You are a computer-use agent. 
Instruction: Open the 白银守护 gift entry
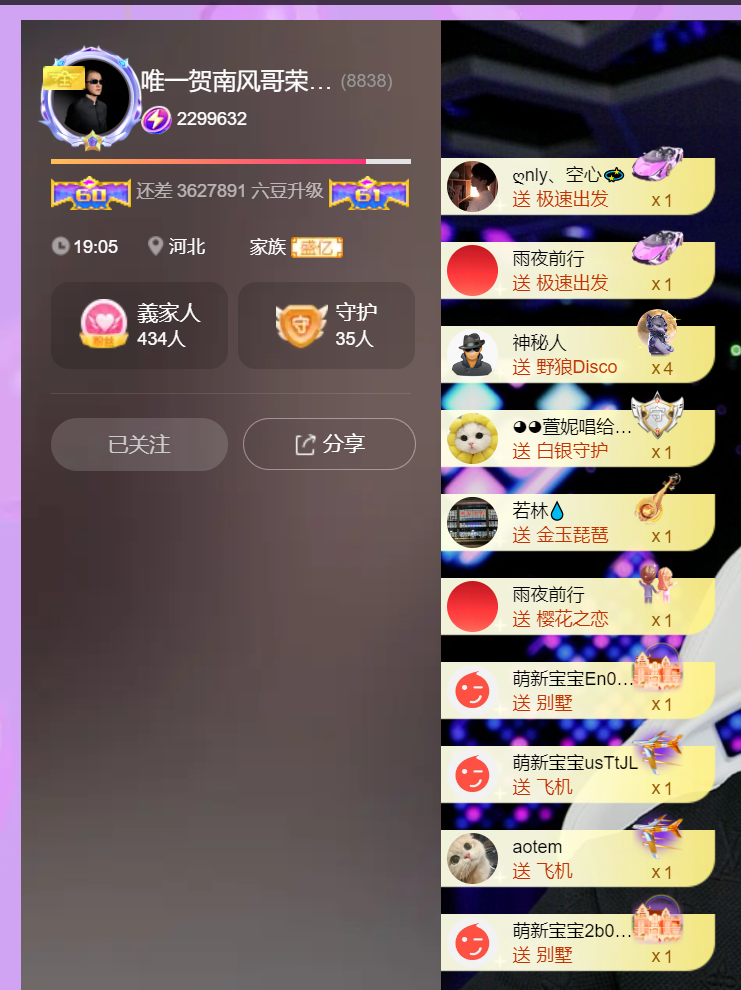pyautogui.click(x=577, y=439)
